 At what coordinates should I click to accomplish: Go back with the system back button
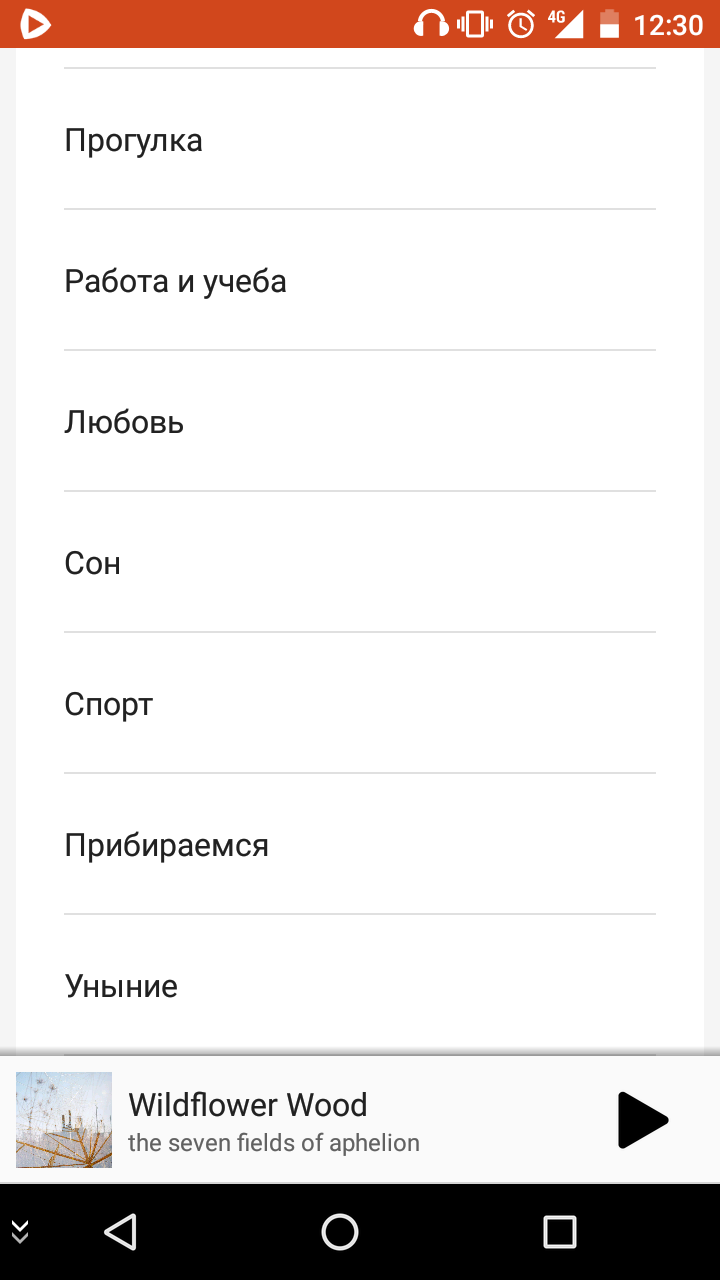[x=120, y=1232]
